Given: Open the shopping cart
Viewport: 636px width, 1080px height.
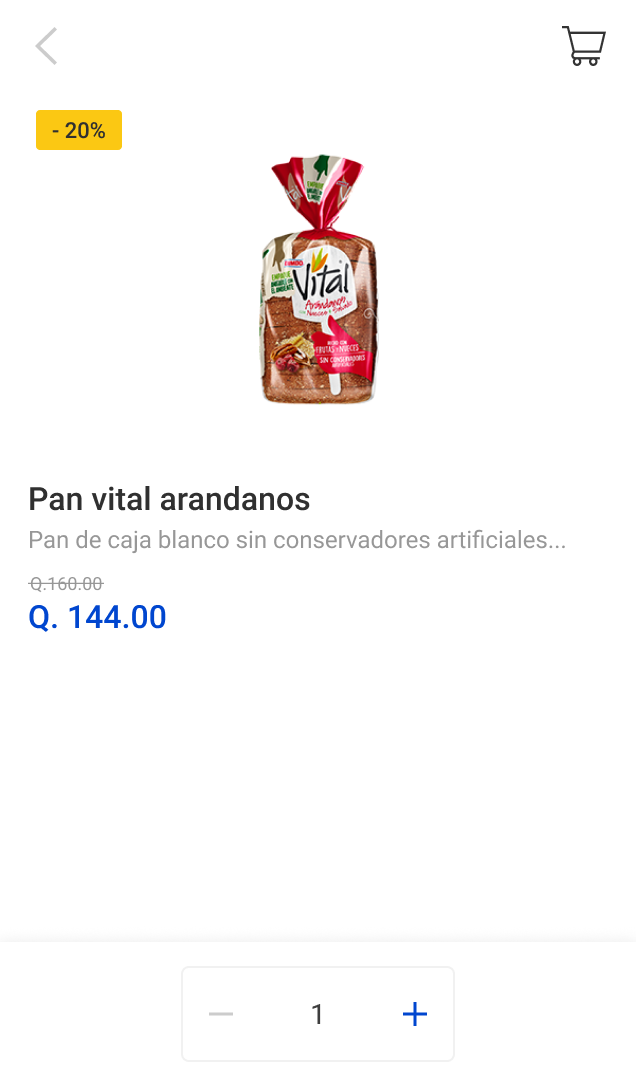Looking at the screenshot, I should 584,46.
